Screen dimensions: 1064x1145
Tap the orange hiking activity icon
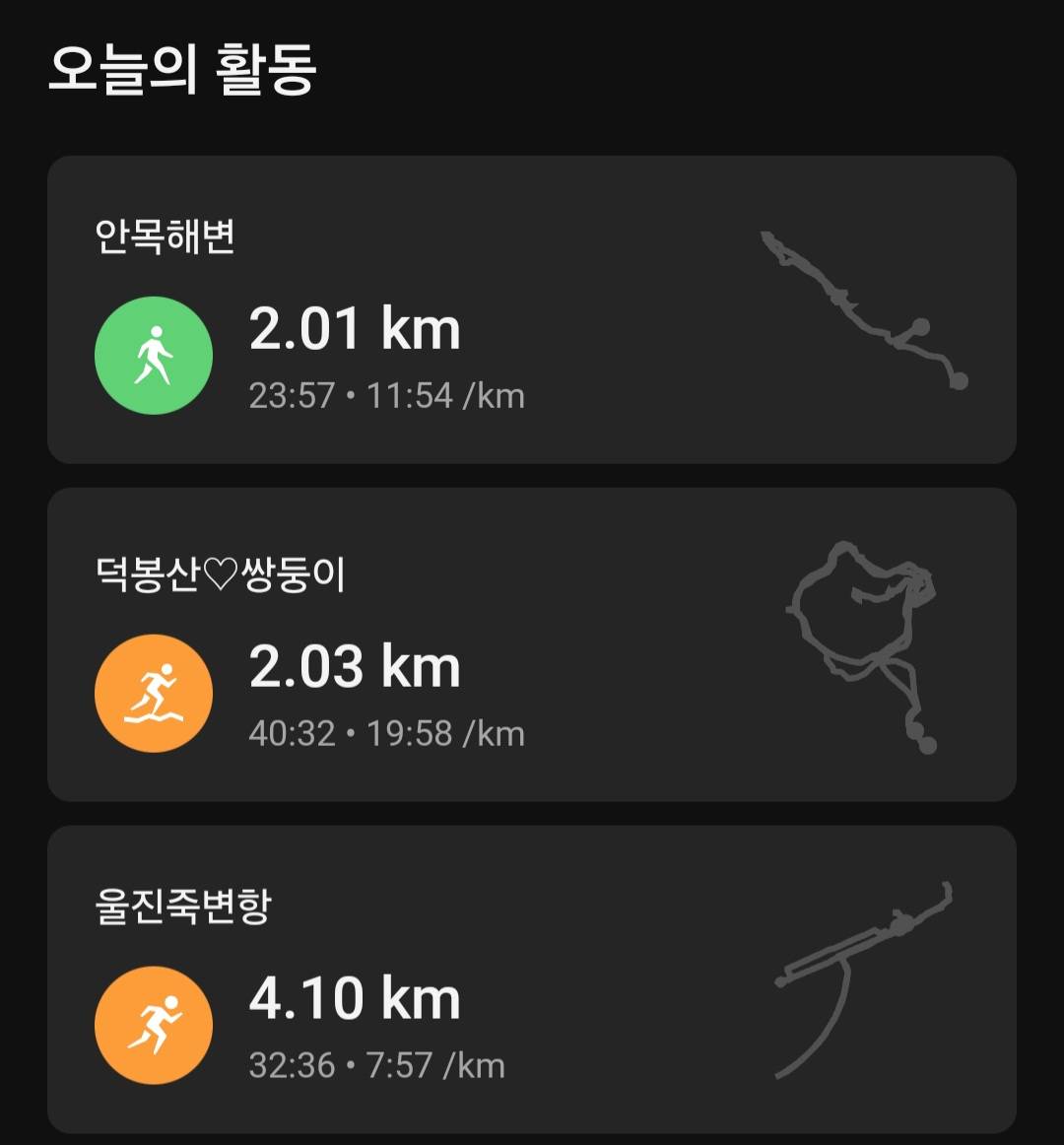[153, 692]
